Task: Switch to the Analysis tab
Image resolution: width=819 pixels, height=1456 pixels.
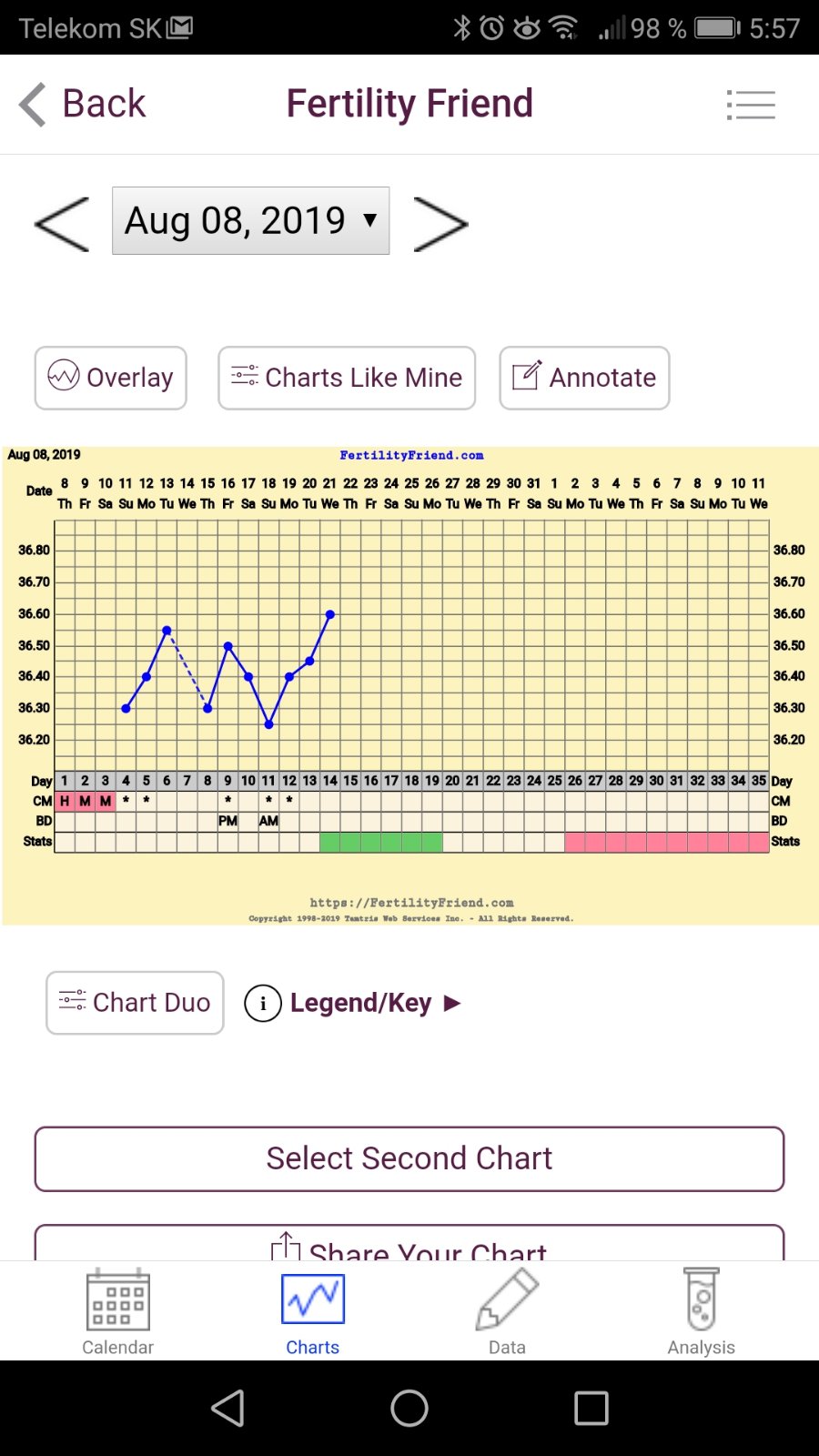Action: [x=701, y=1311]
